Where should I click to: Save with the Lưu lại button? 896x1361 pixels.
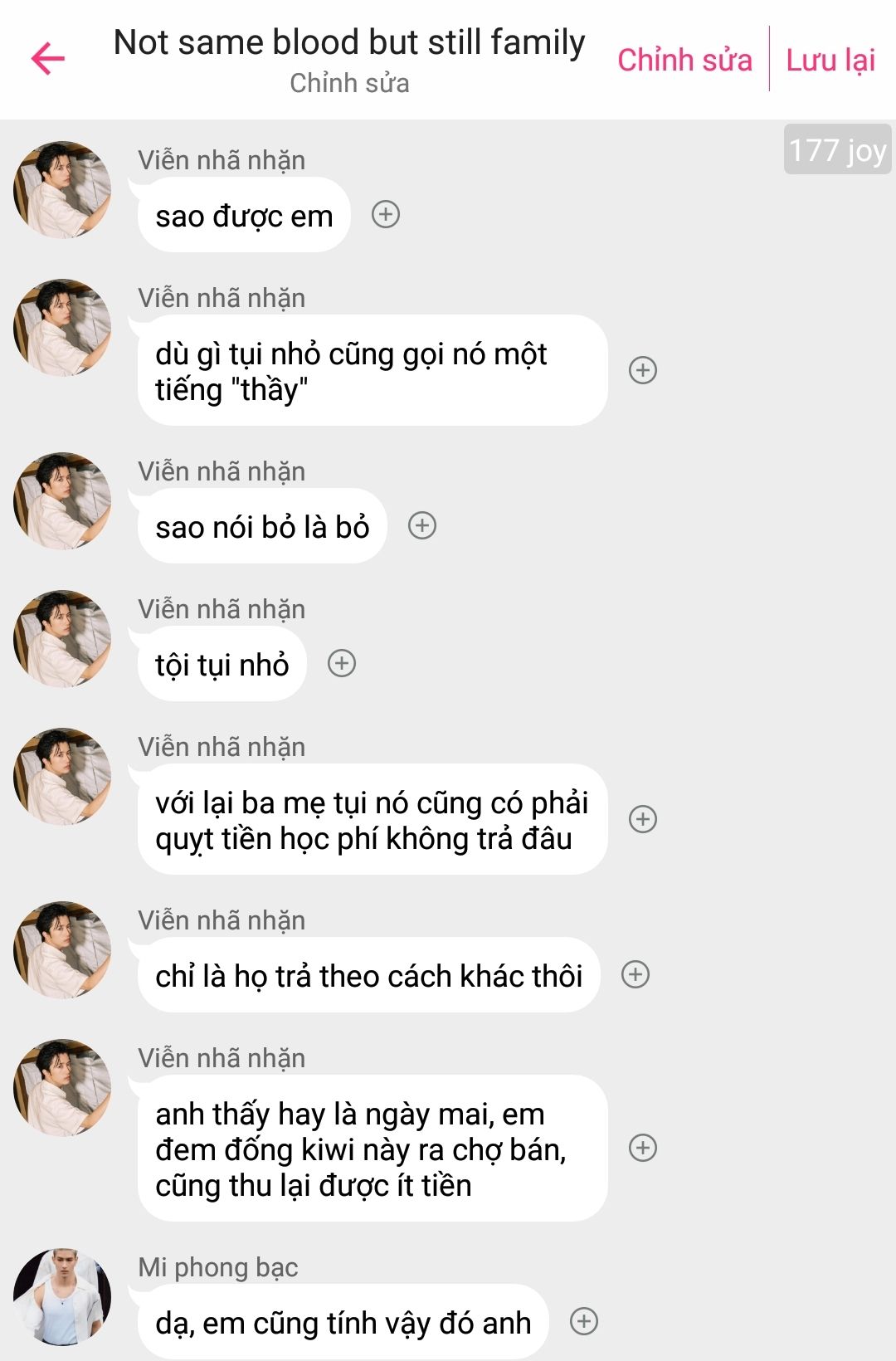coord(830,60)
